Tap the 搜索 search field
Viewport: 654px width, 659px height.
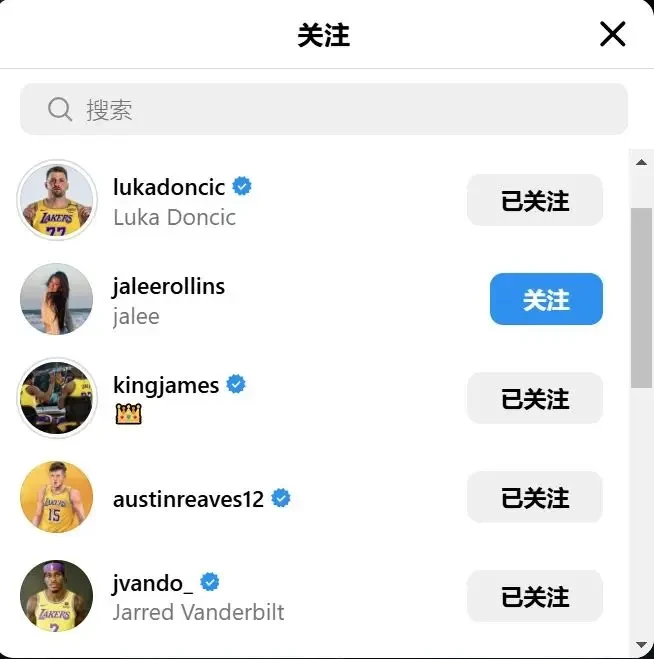[324, 109]
